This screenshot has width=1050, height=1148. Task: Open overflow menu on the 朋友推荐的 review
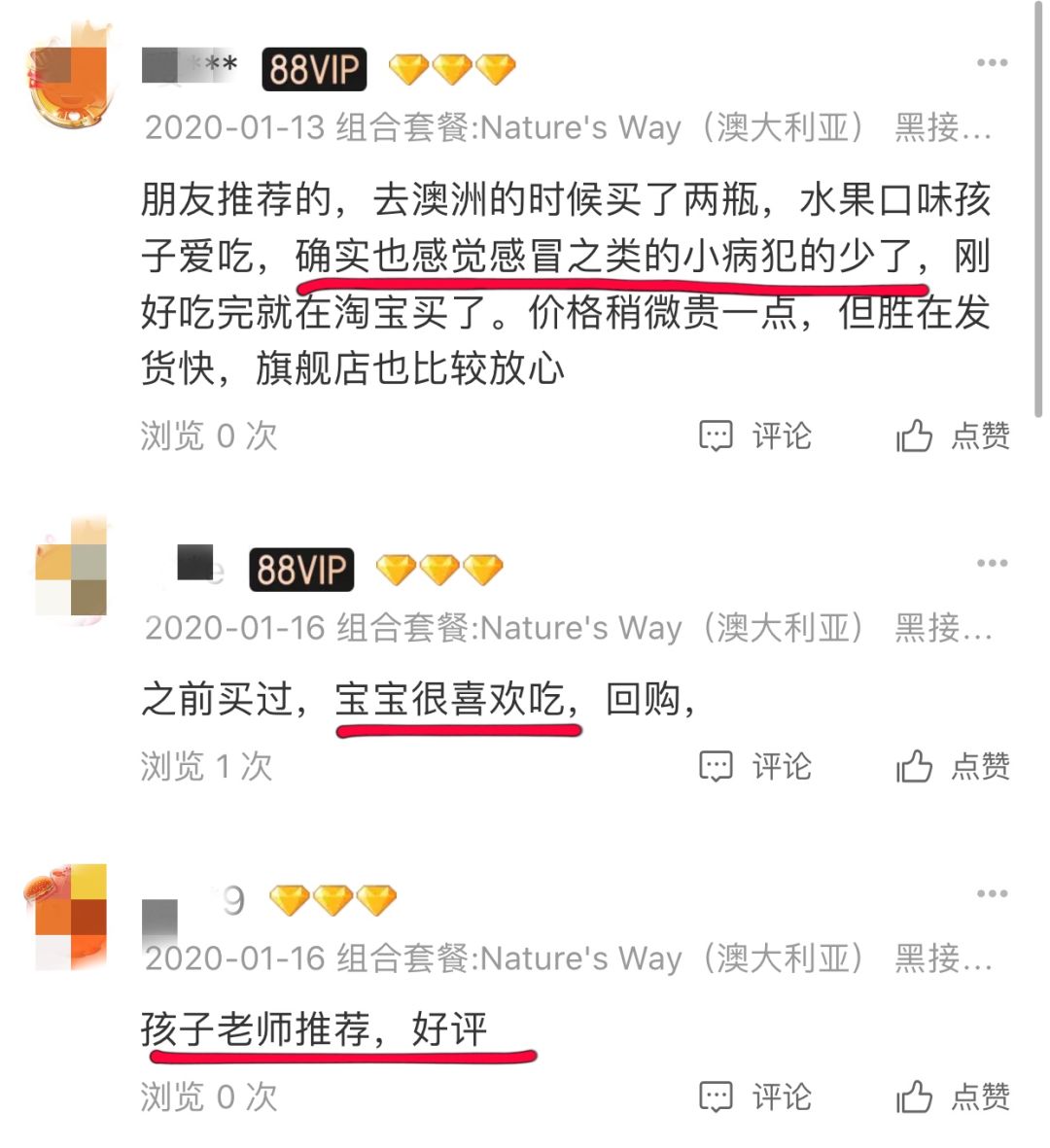991,63
